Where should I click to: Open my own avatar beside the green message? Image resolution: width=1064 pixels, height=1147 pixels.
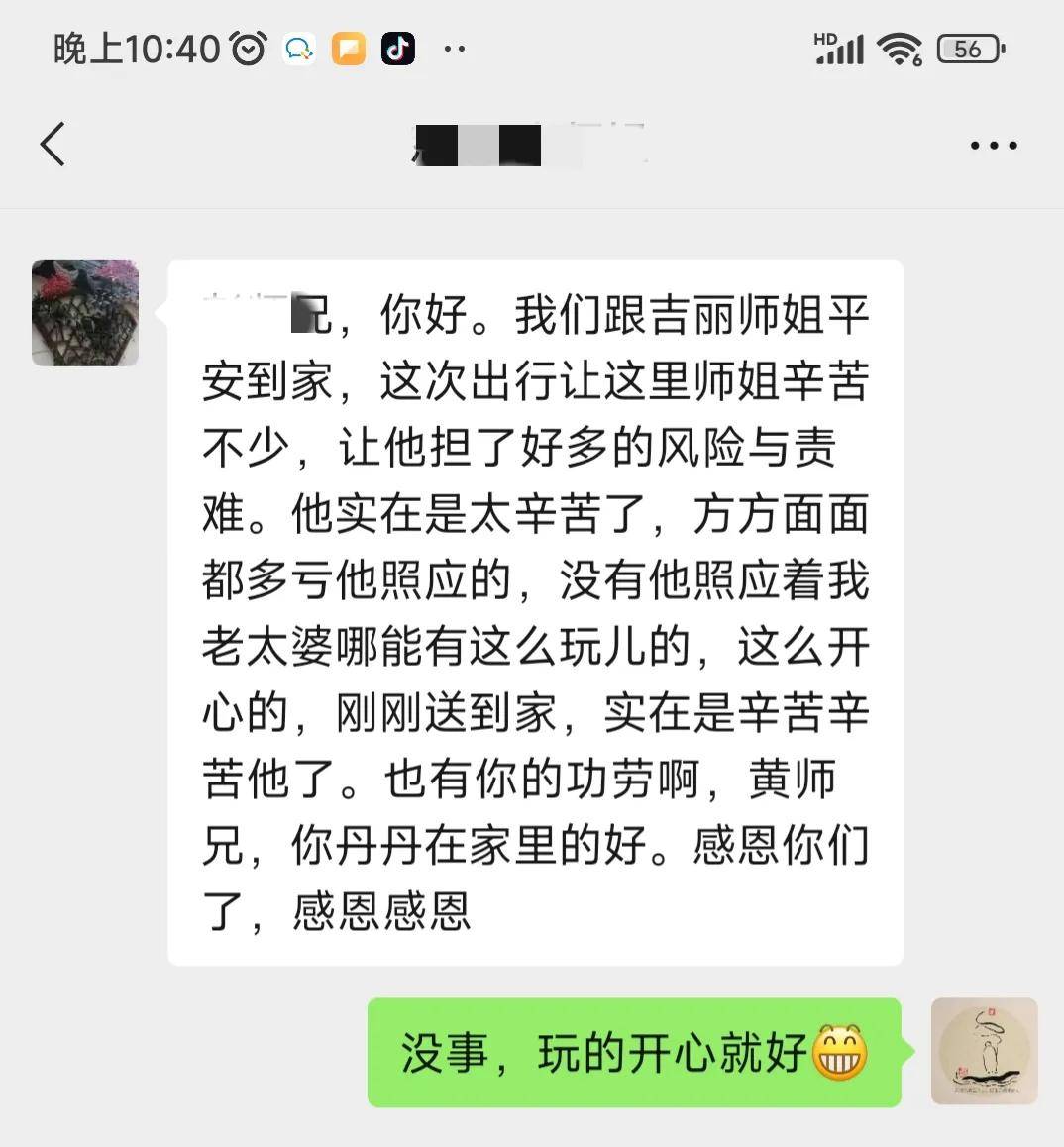point(984,1051)
